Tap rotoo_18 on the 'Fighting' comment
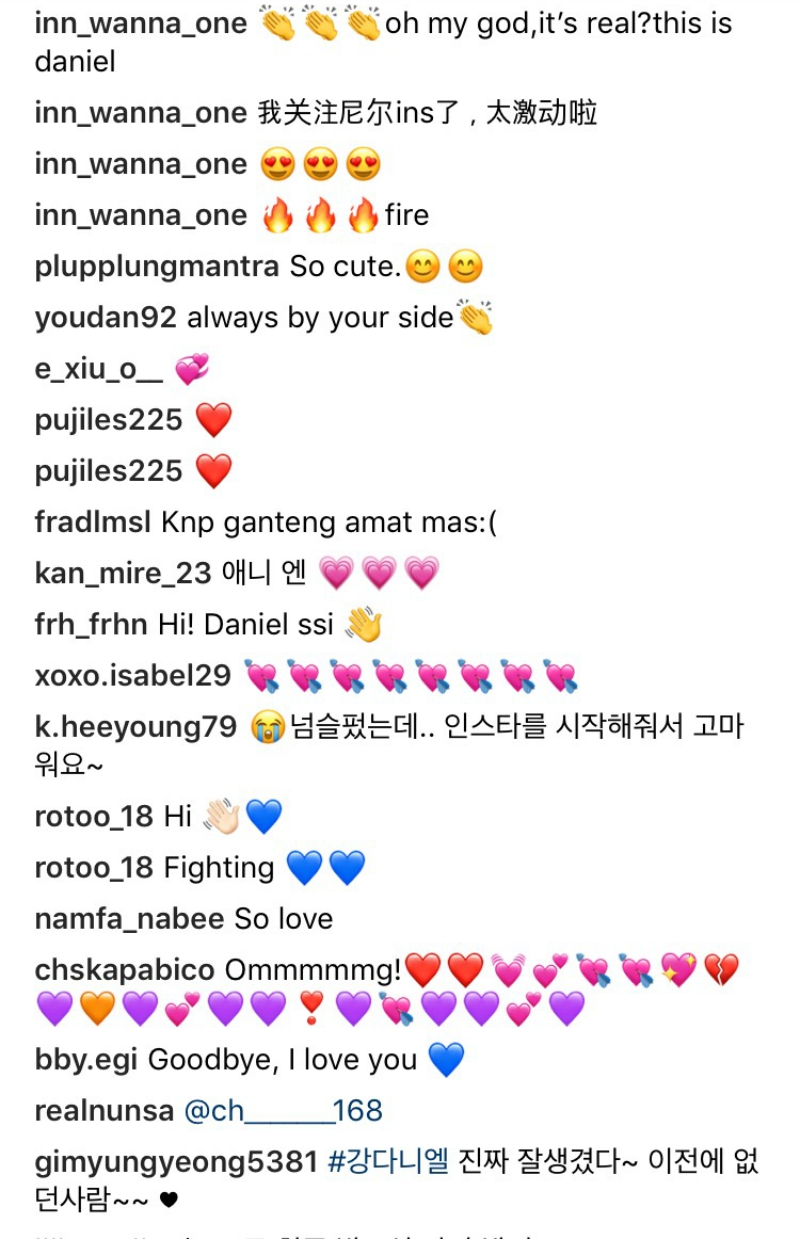This screenshot has width=800, height=1239. click(x=94, y=867)
